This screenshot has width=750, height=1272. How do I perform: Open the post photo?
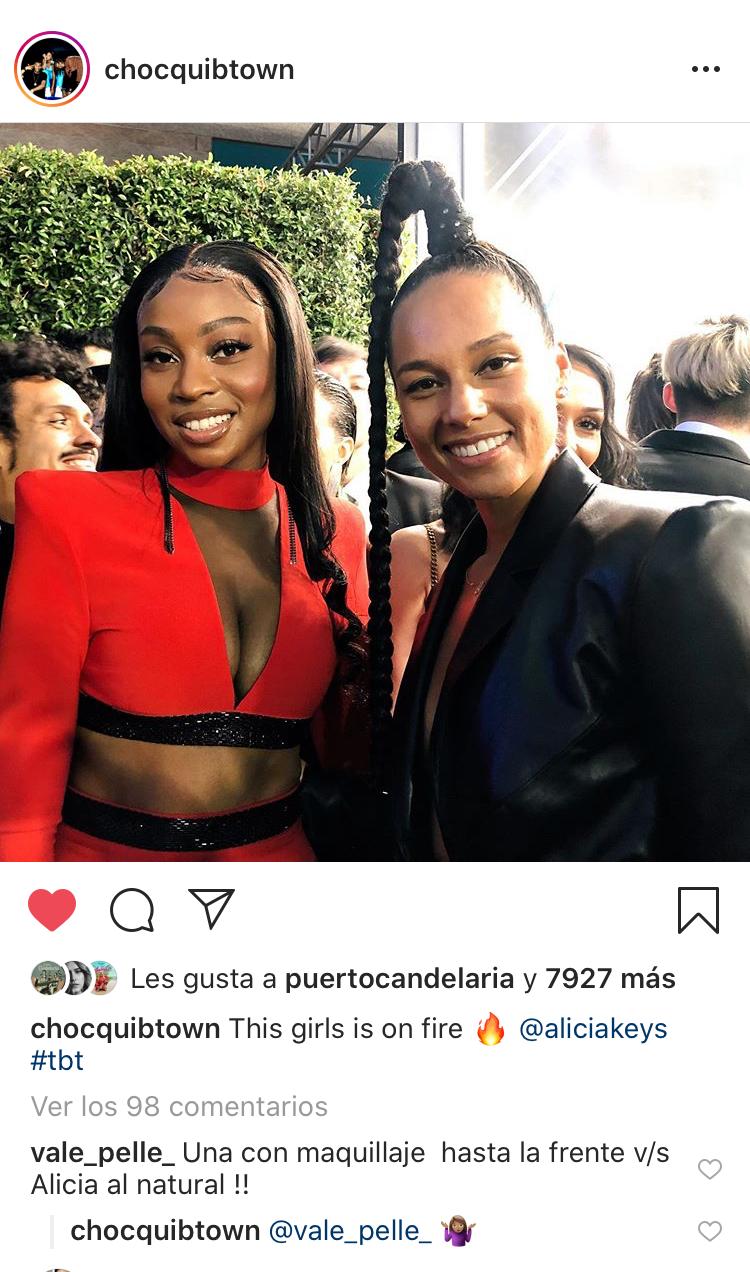tap(375, 492)
